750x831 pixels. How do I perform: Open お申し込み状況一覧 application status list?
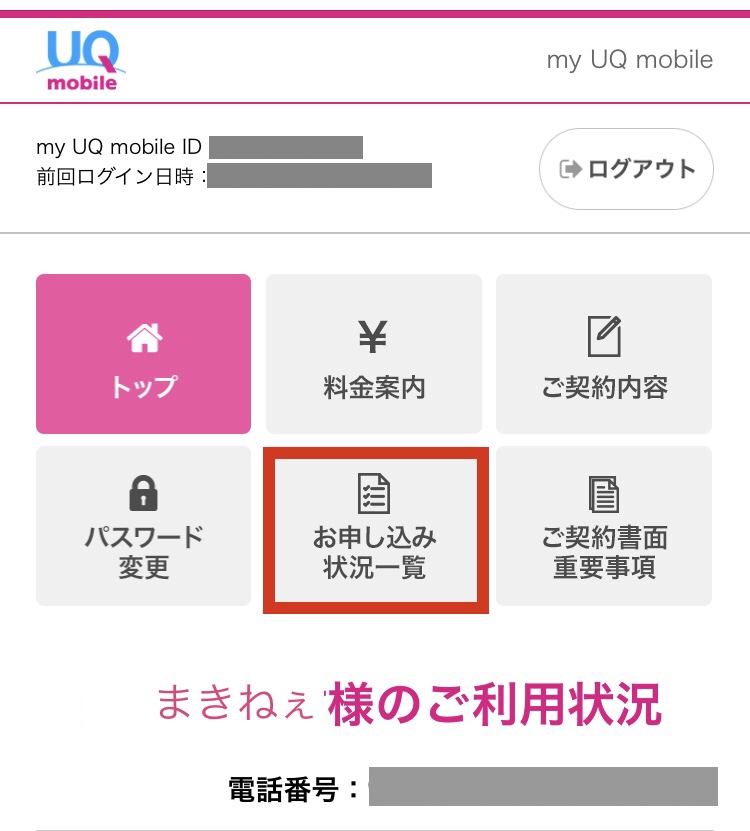pos(375,528)
